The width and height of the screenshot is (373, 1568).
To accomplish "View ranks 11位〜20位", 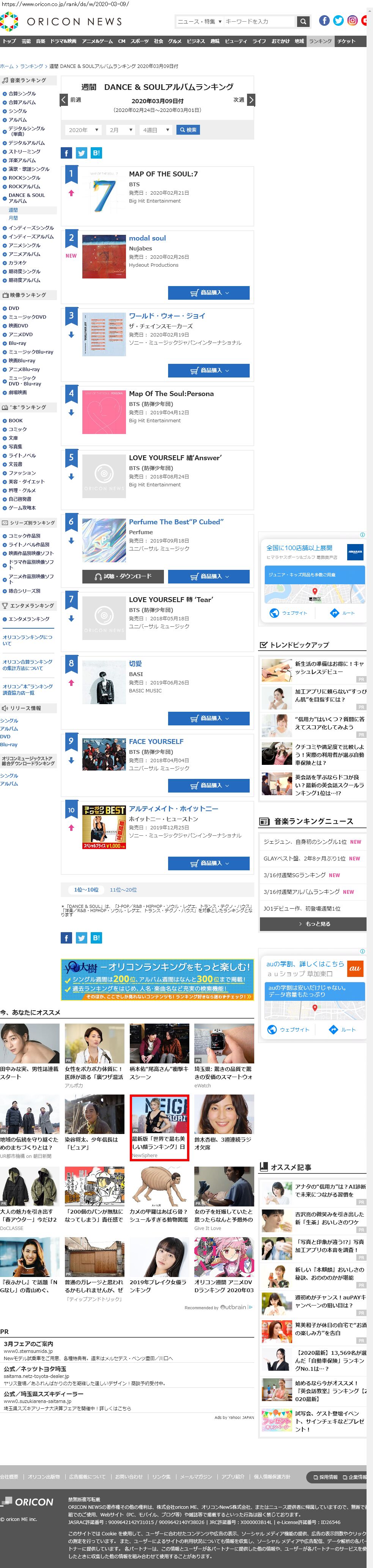I will point(123,889).
